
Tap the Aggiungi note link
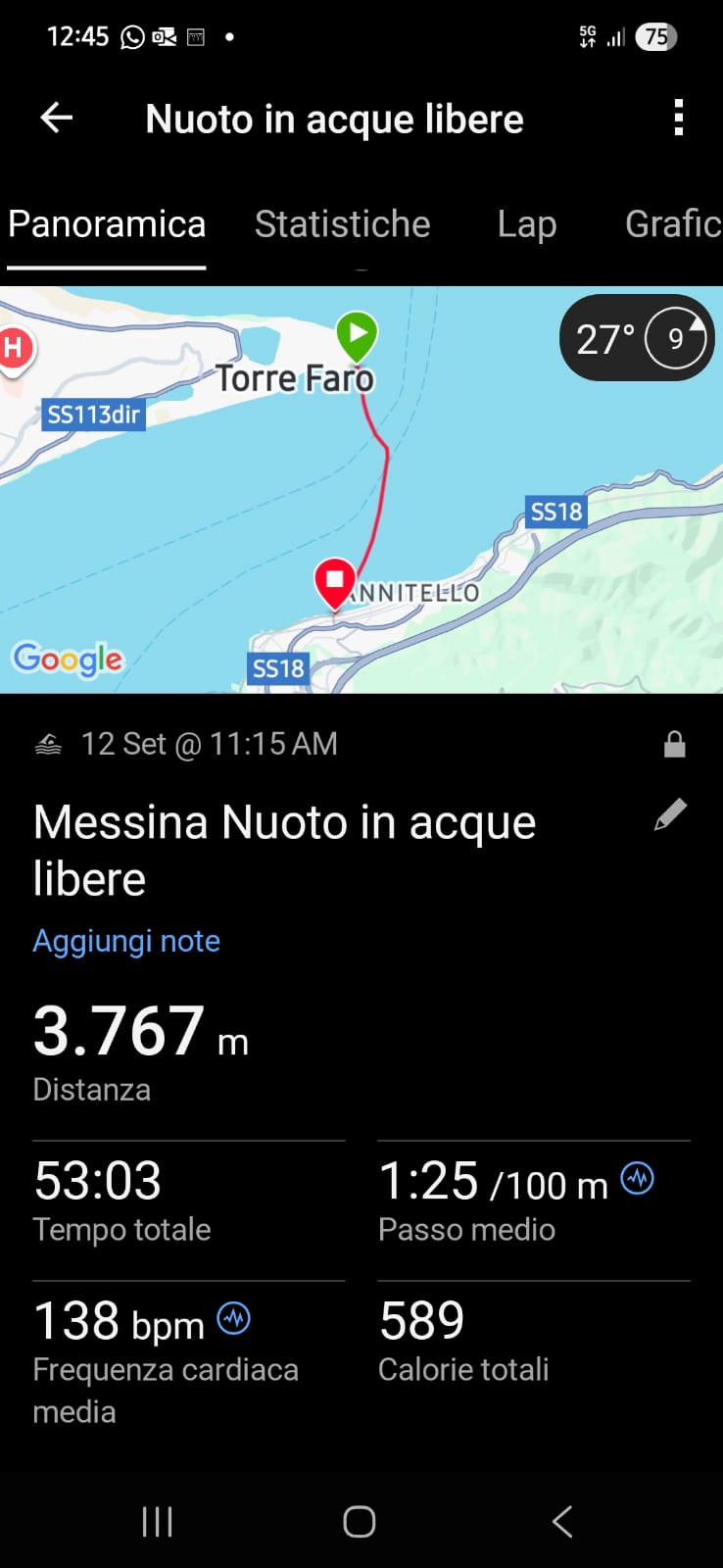point(126,941)
